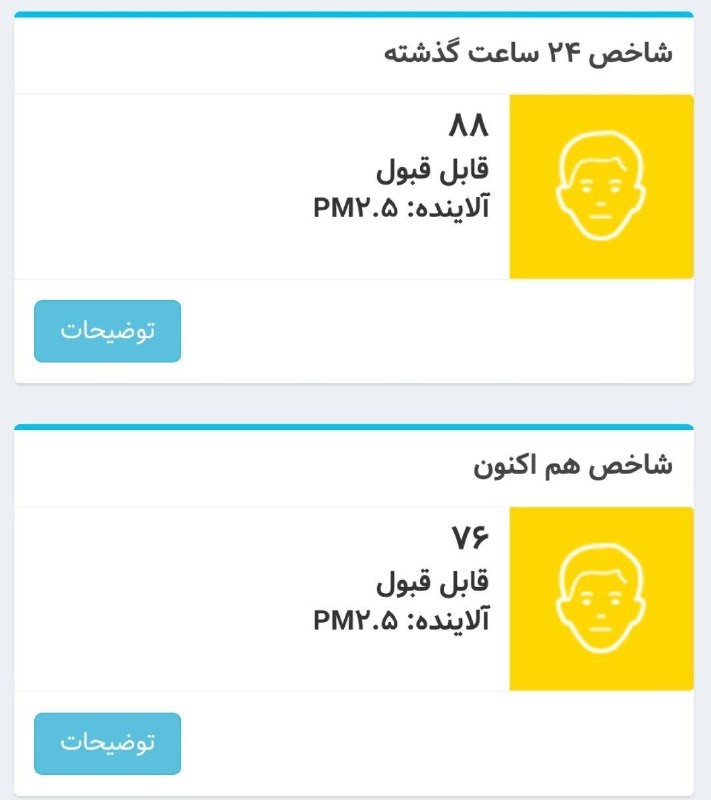Open توضیحات for the 24-hour index card
Image resolution: width=711 pixels, height=800 pixels.
107,331
